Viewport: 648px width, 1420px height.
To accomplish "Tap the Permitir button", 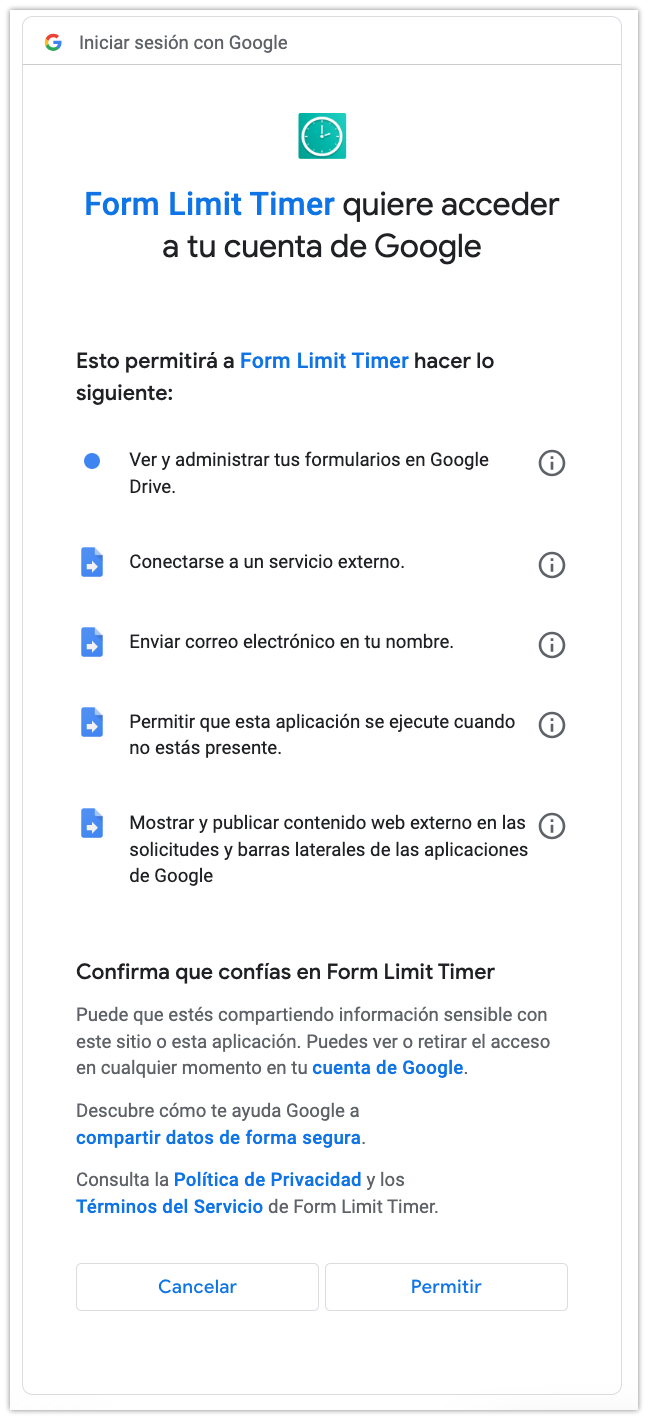I will coord(446,1286).
